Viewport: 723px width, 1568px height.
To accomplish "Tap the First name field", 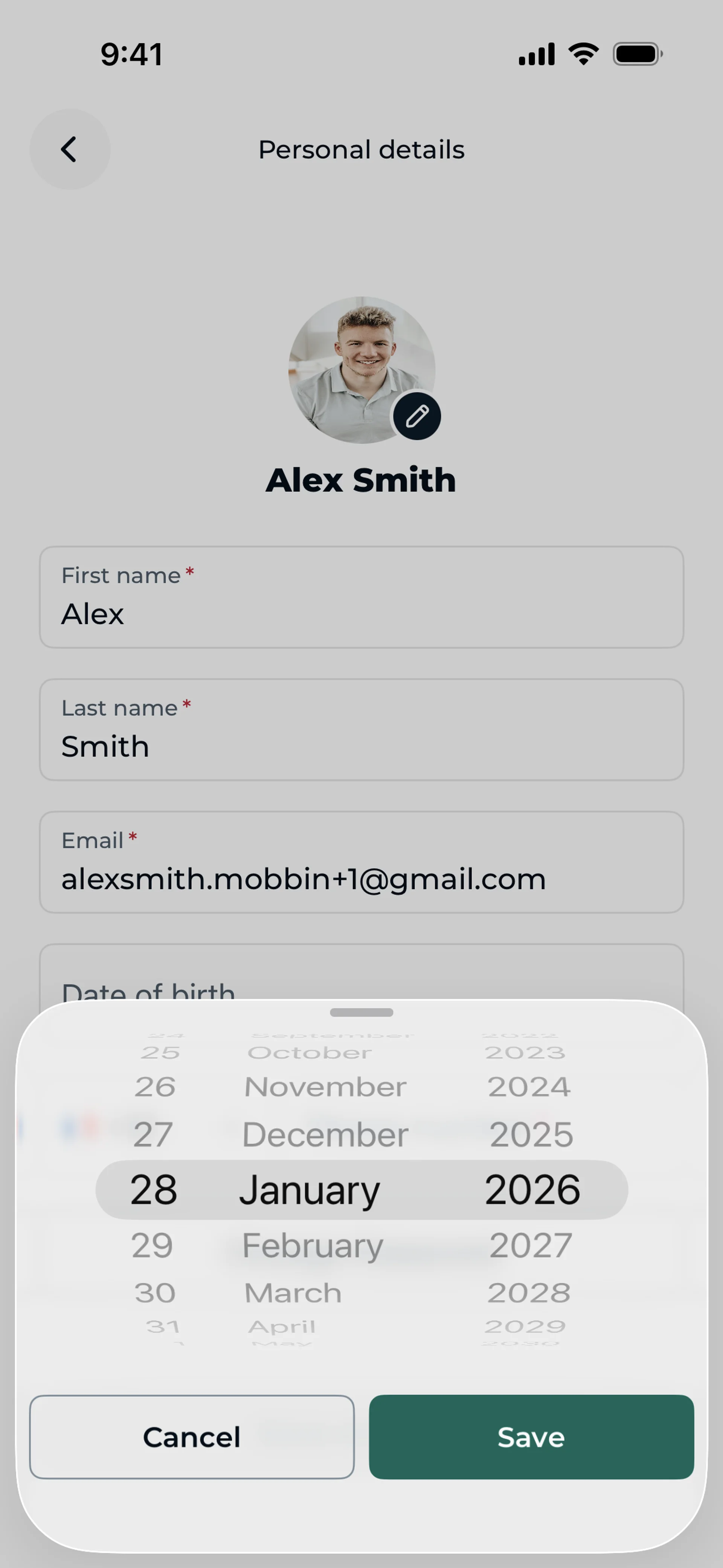I will pos(361,597).
